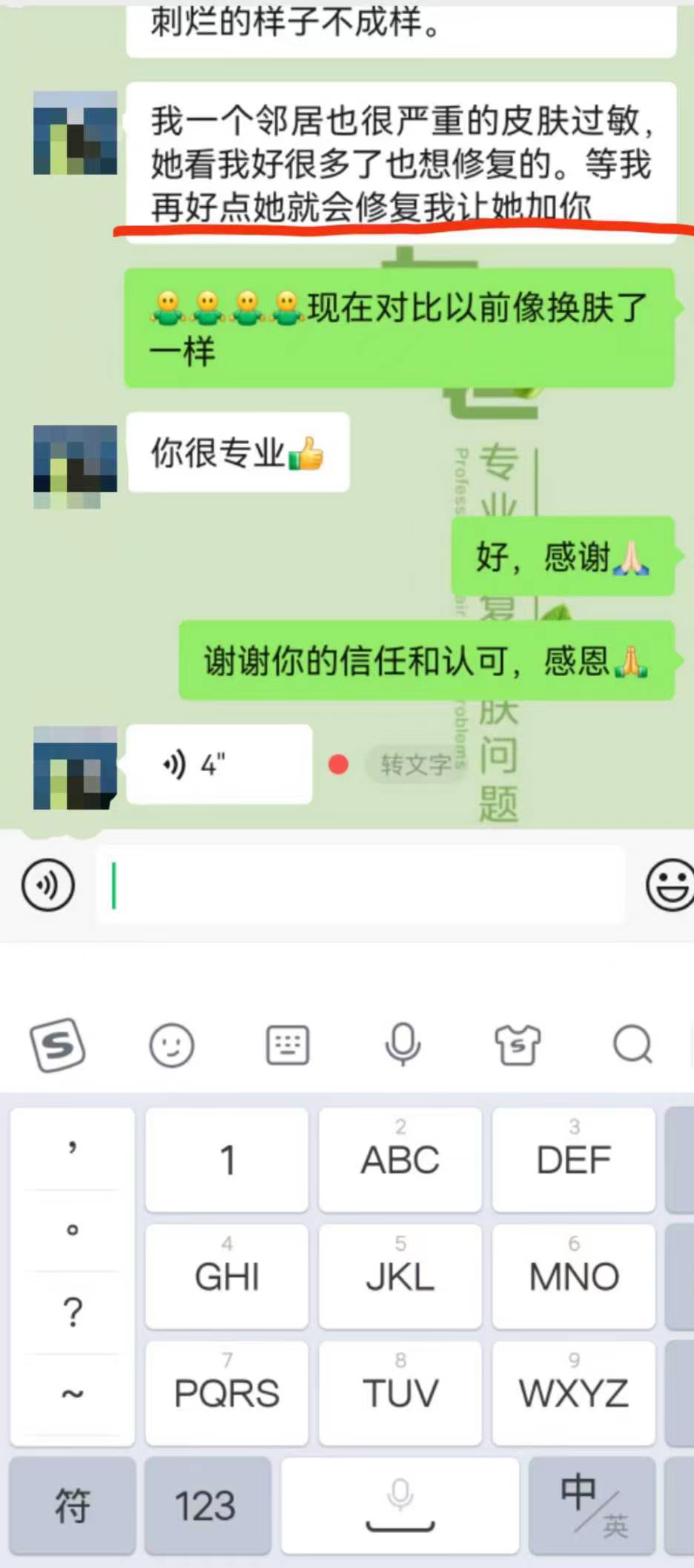Screen dimensions: 694x1568
Task: Tap the WXYZ key
Action: [x=574, y=1392]
